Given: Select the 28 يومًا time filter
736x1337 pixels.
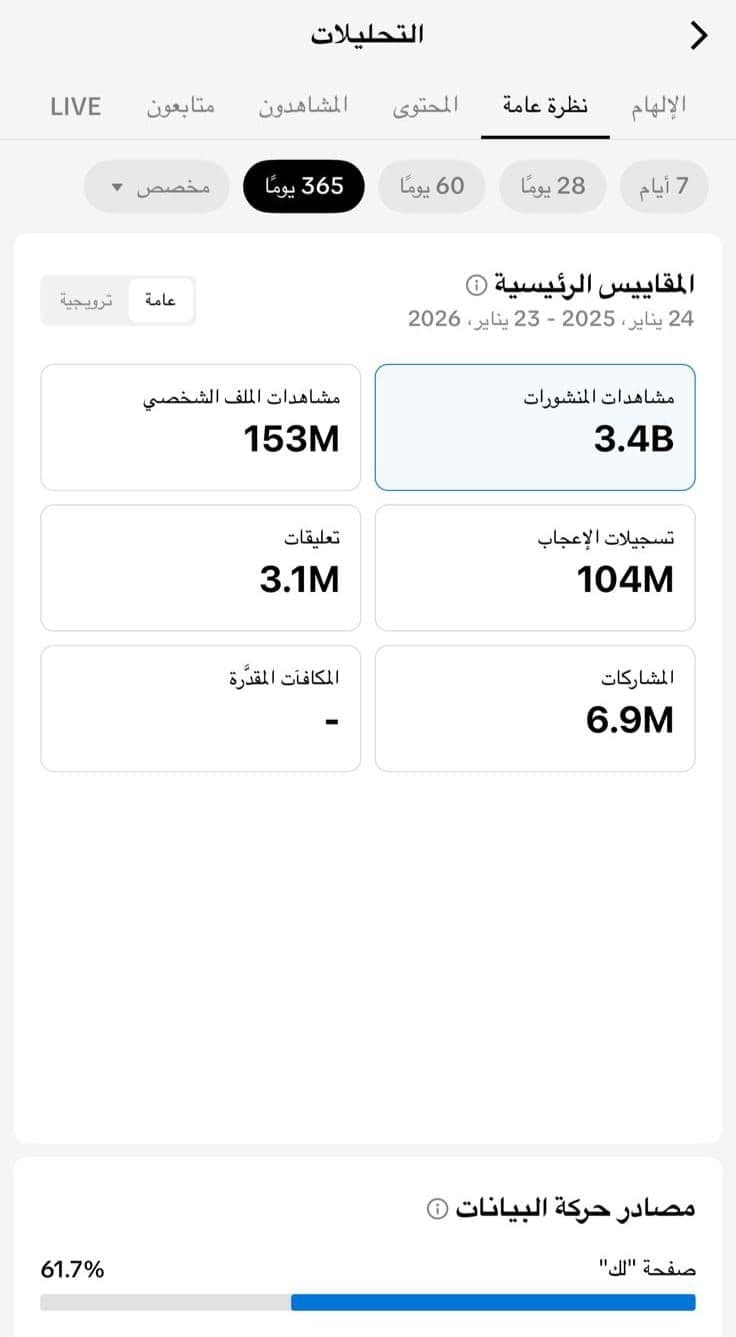Looking at the screenshot, I should (552, 186).
